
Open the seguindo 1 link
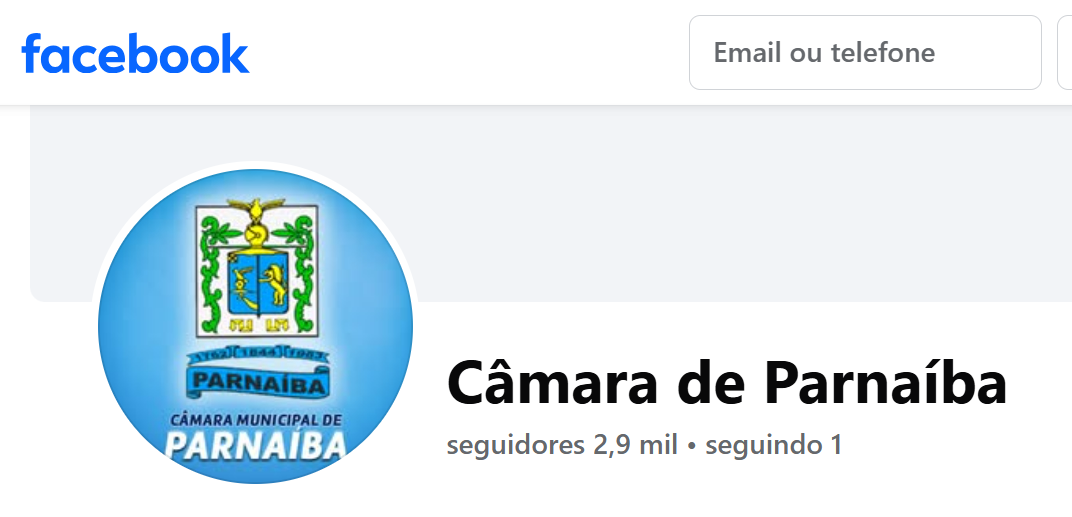click(x=773, y=445)
